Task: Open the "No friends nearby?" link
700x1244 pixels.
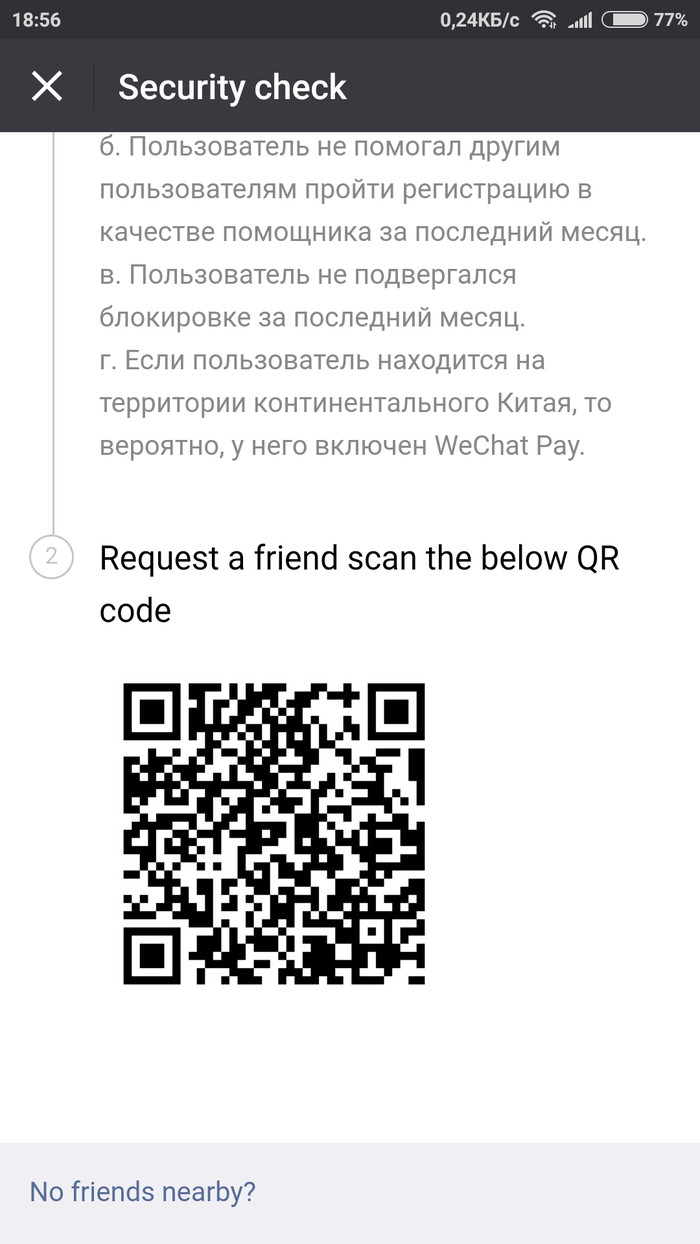Action: [143, 1192]
